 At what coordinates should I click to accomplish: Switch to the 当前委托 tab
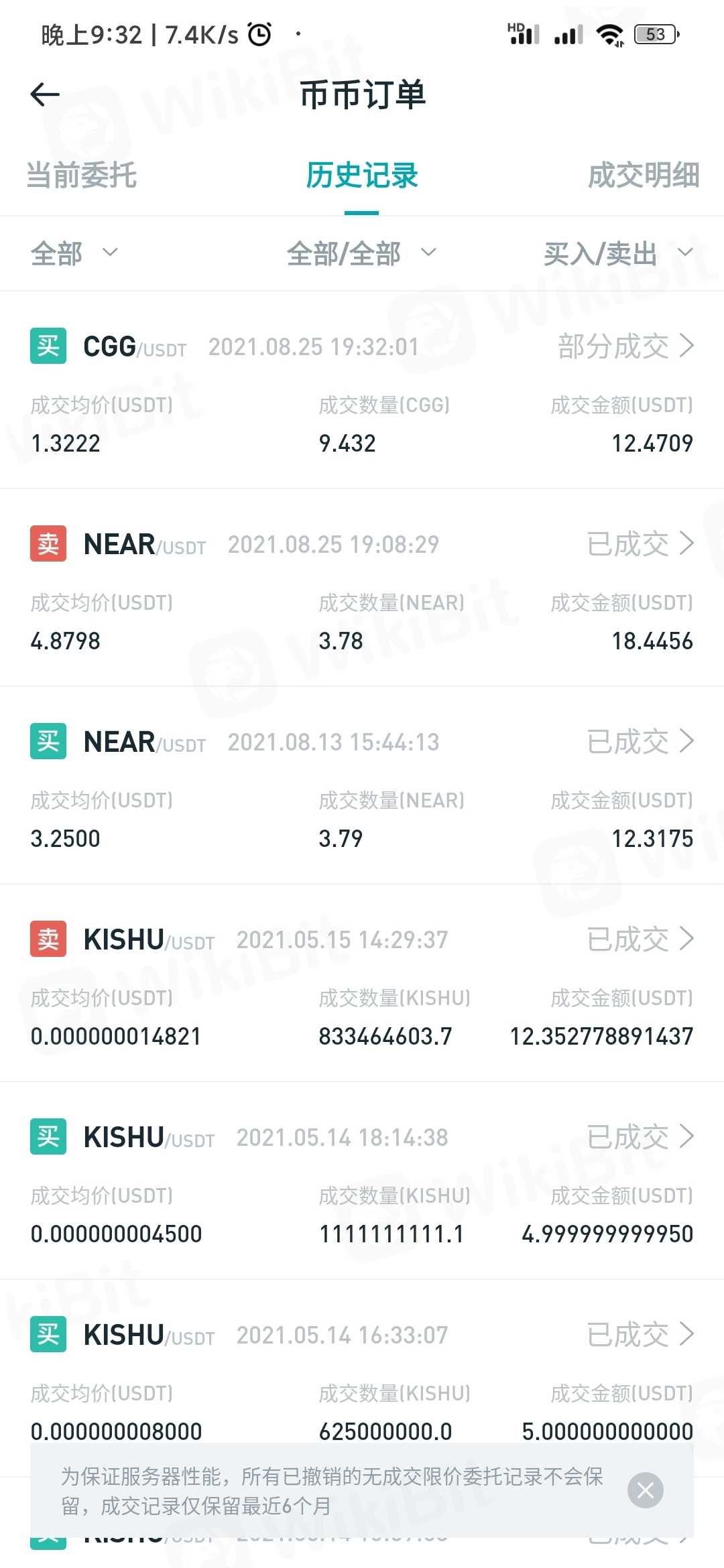click(81, 176)
